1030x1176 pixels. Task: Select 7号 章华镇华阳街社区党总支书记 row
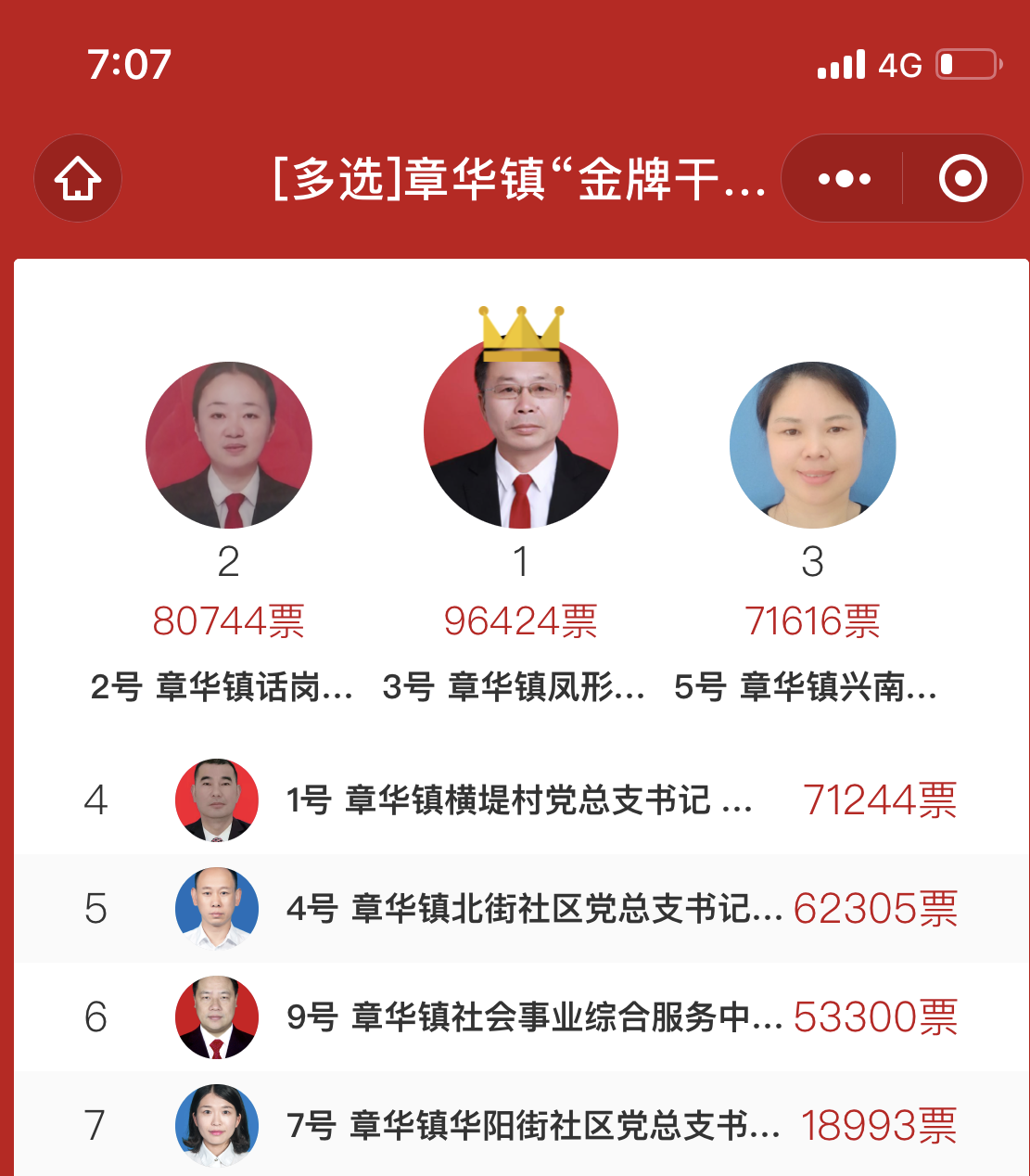(533, 1126)
